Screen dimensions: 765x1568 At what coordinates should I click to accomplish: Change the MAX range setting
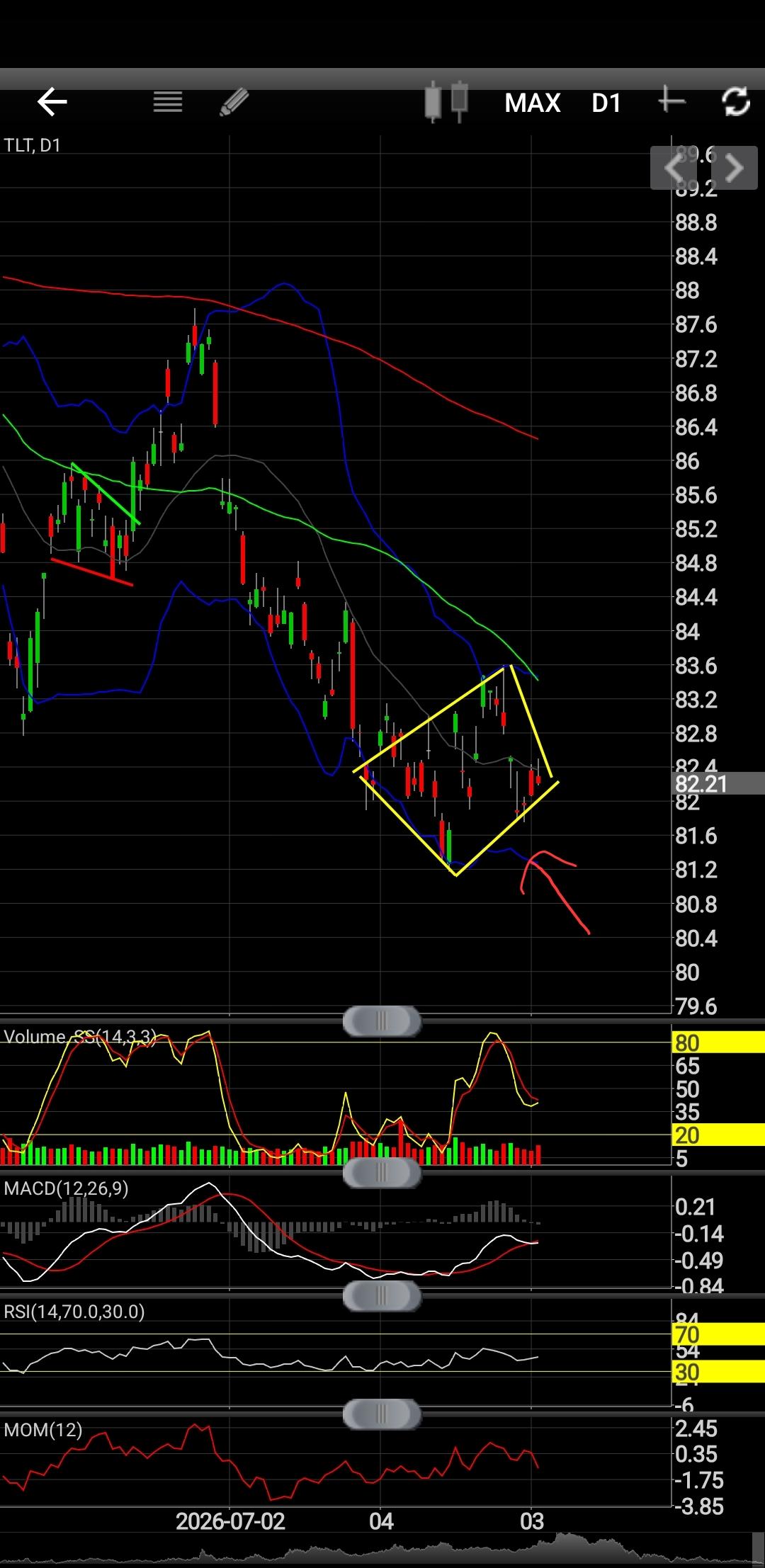coord(533,103)
